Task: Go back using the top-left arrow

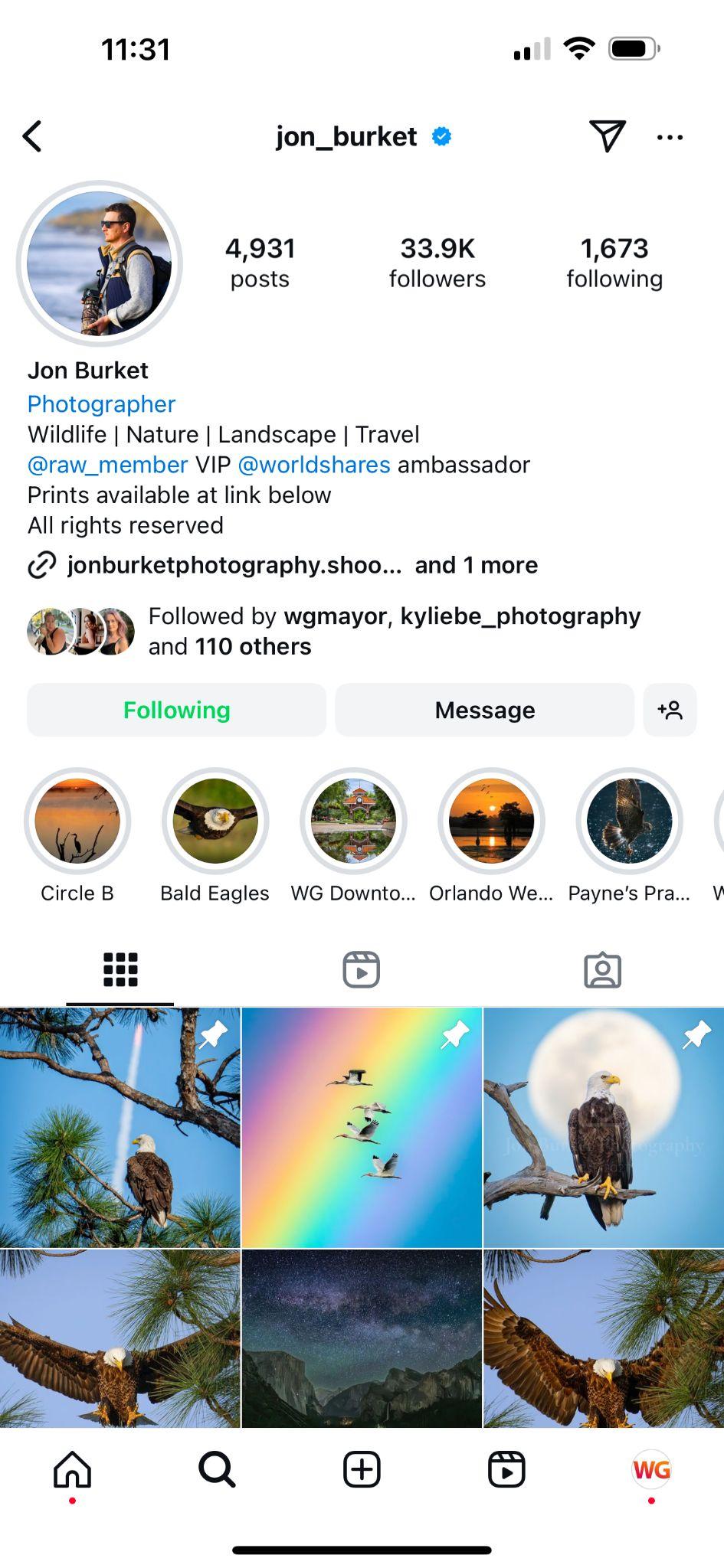Action: pos(32,137)
